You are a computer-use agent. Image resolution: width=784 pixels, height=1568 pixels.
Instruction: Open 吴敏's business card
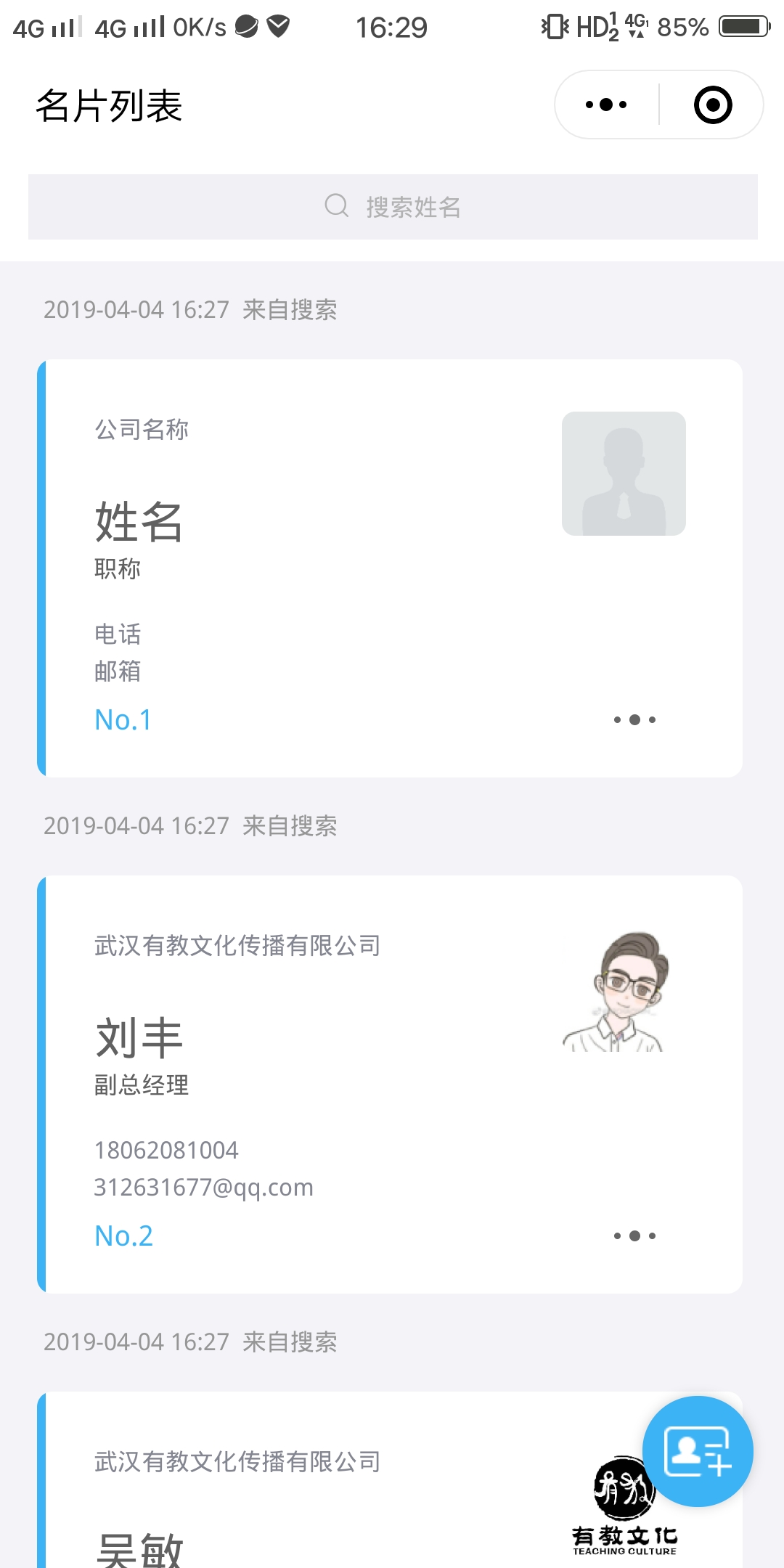coord(290,1510)
